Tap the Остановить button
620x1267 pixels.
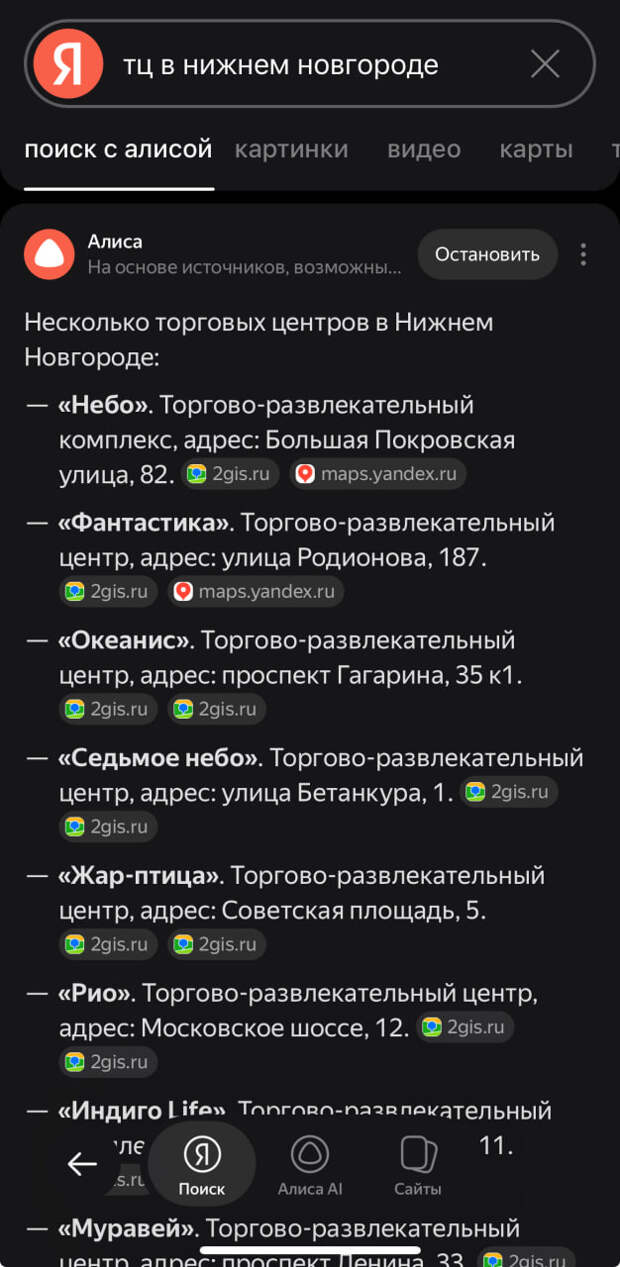487,254
